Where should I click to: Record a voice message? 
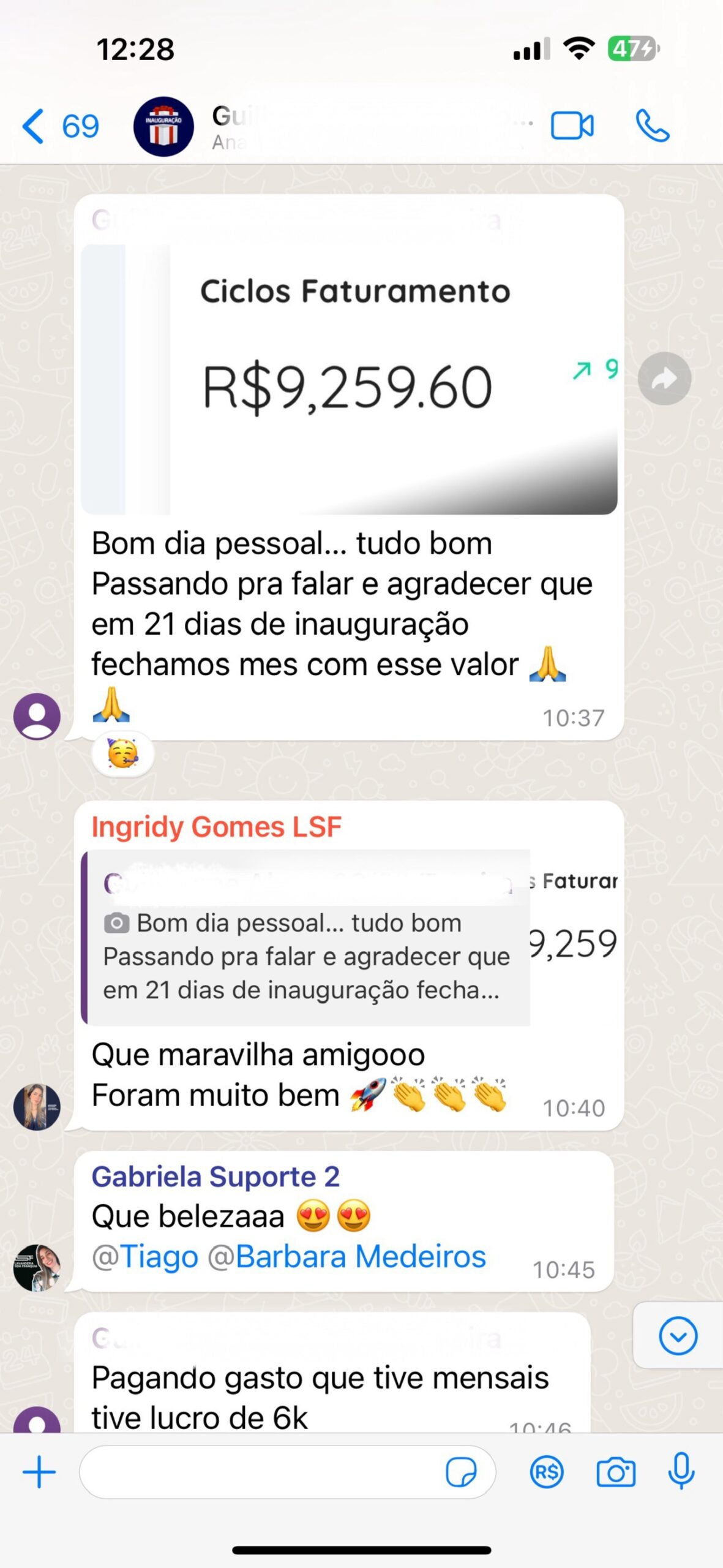tap(681, 1472)
